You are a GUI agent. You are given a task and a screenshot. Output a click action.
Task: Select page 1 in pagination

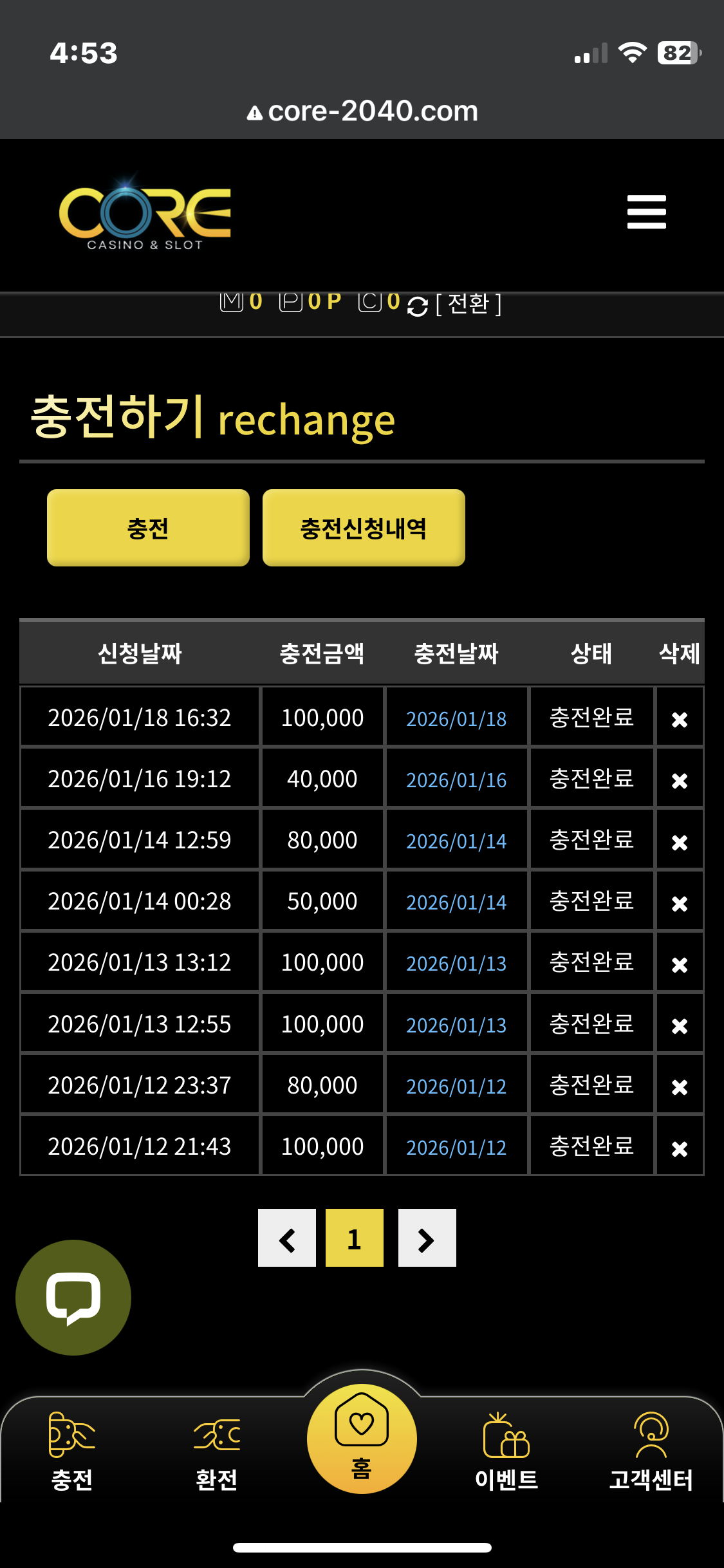355,1238
